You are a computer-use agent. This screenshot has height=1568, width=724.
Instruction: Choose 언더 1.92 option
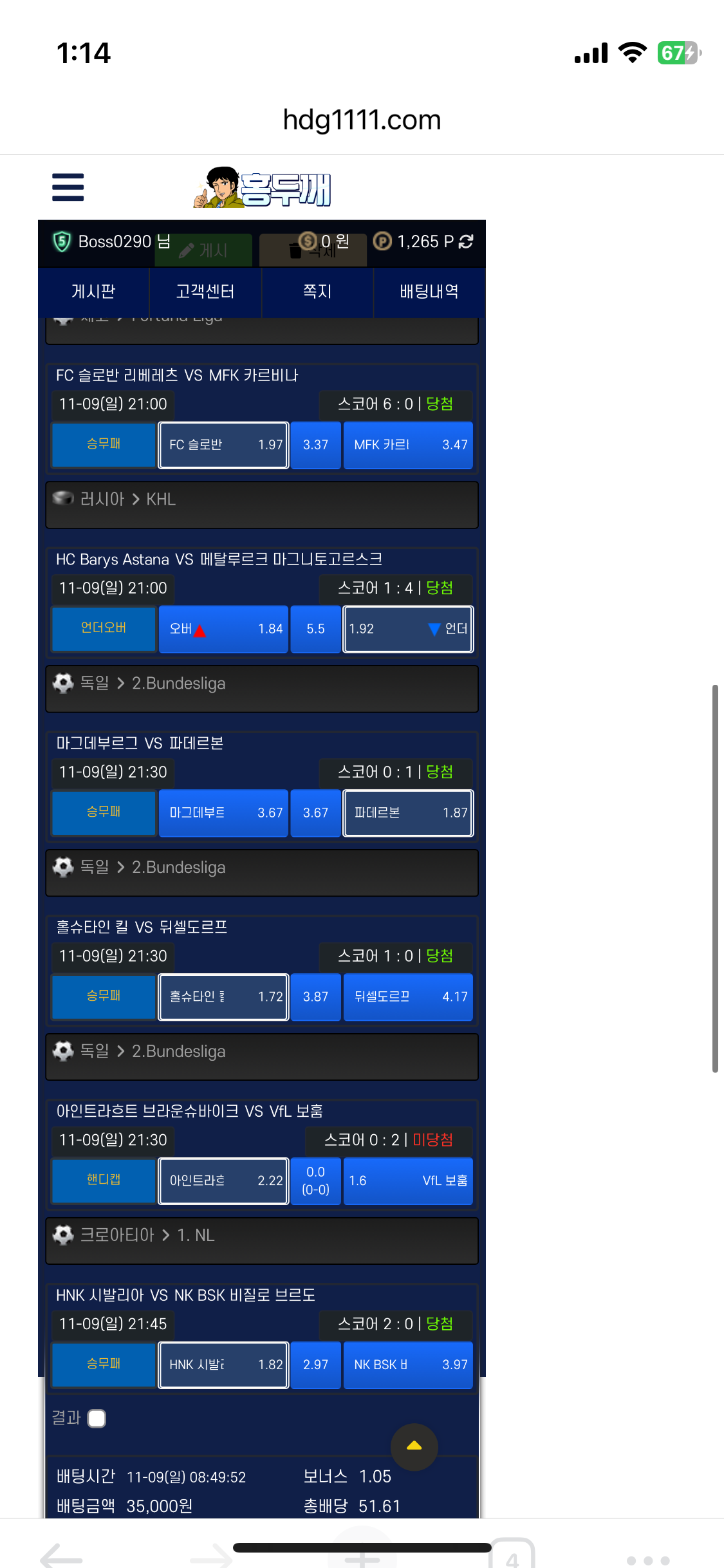tap(408, 629)
